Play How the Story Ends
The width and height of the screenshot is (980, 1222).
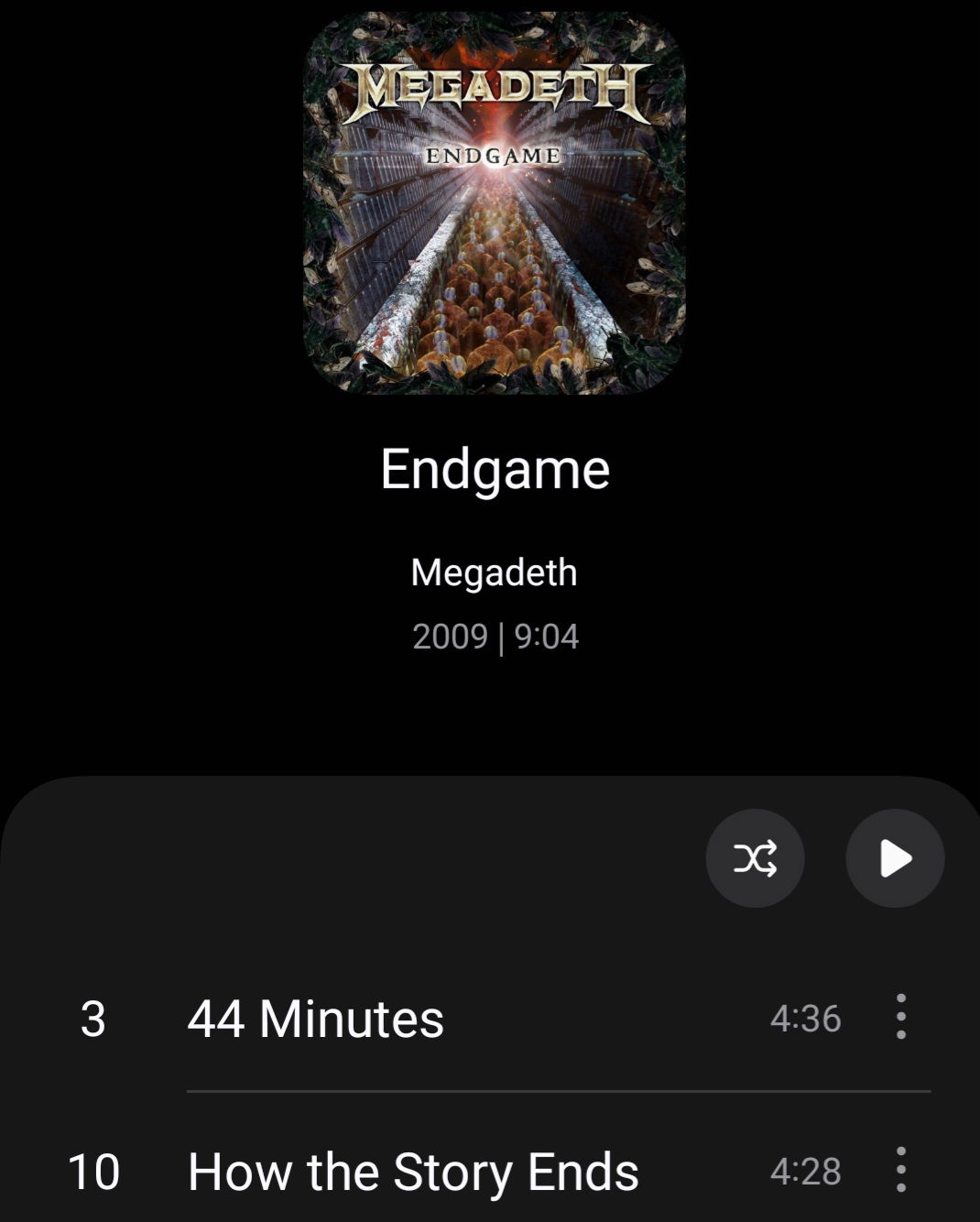pos(413,1172)
